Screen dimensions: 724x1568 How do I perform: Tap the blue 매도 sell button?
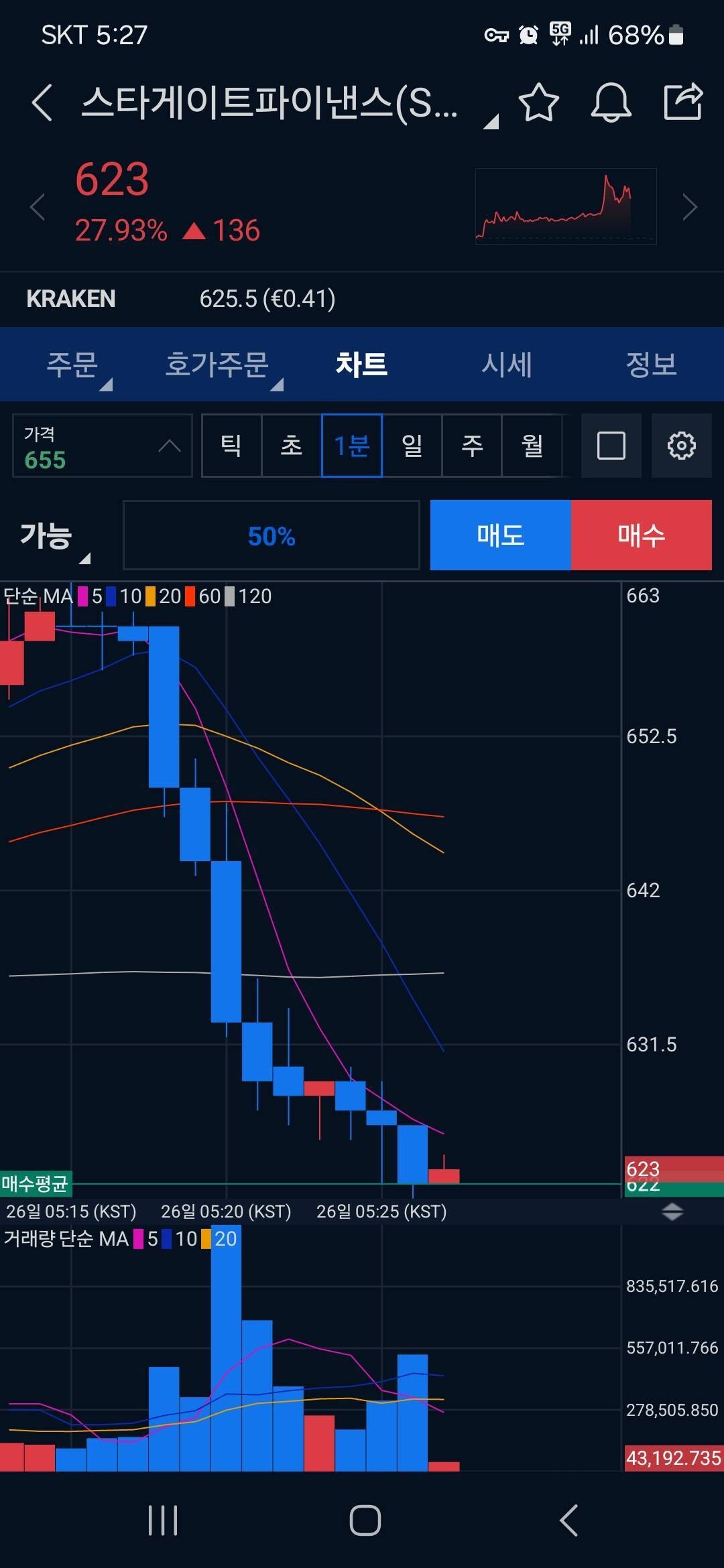pyautogui.click(x=500, y=535)
